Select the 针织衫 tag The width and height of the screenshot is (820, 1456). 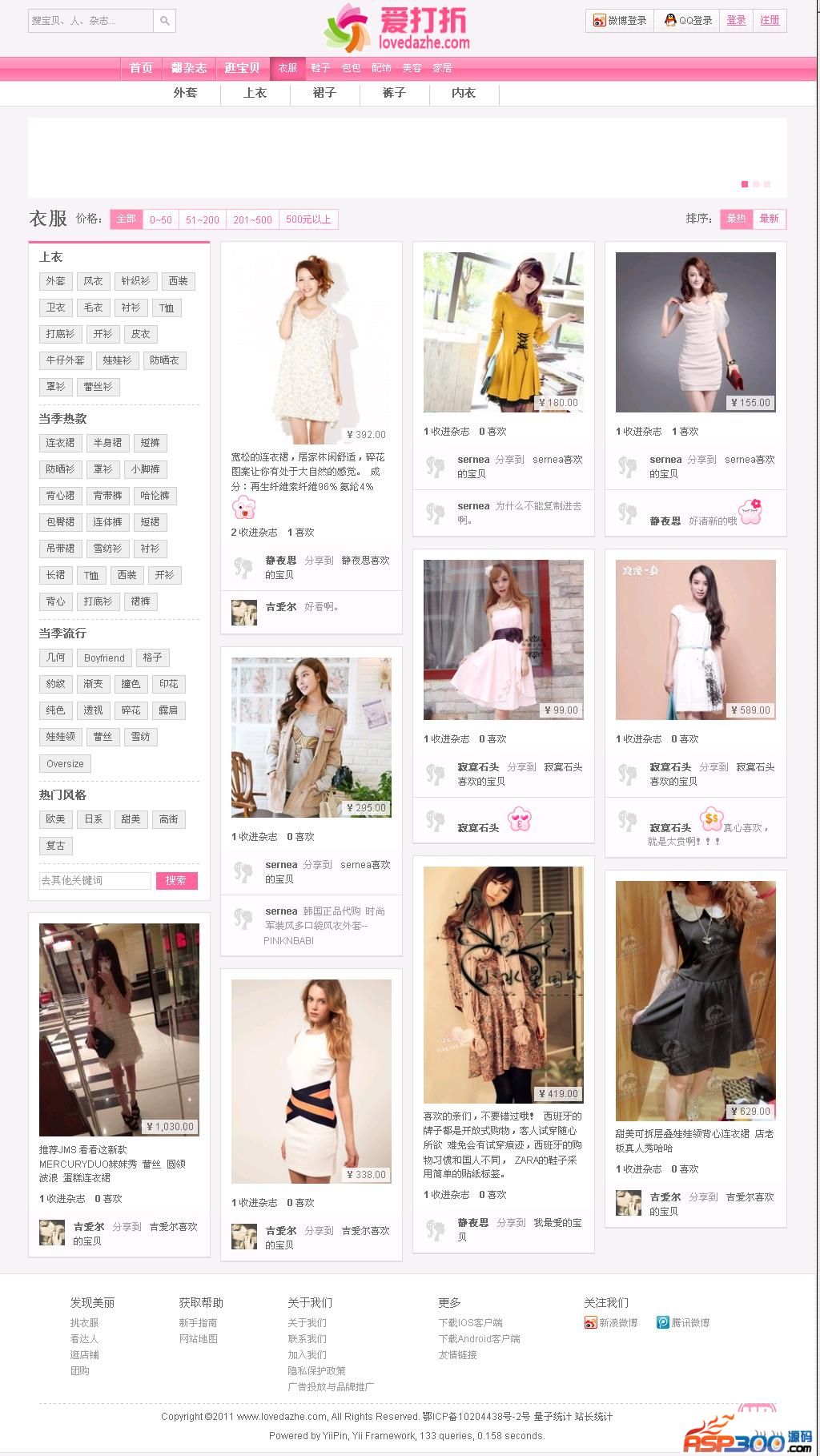(135, 281)
